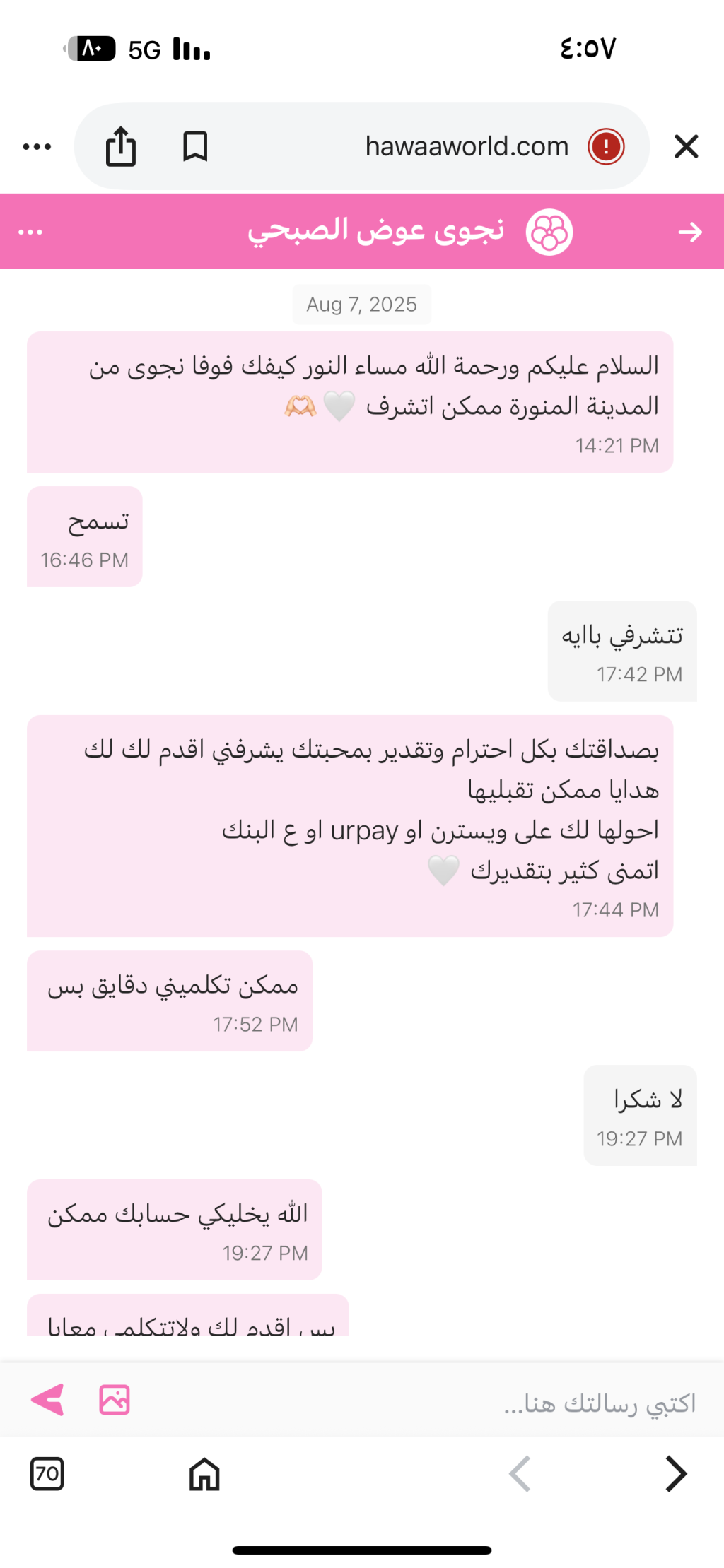Screen dimensions: 724x1568
Task: Go forward in browser history
Action: point(676,1474)
